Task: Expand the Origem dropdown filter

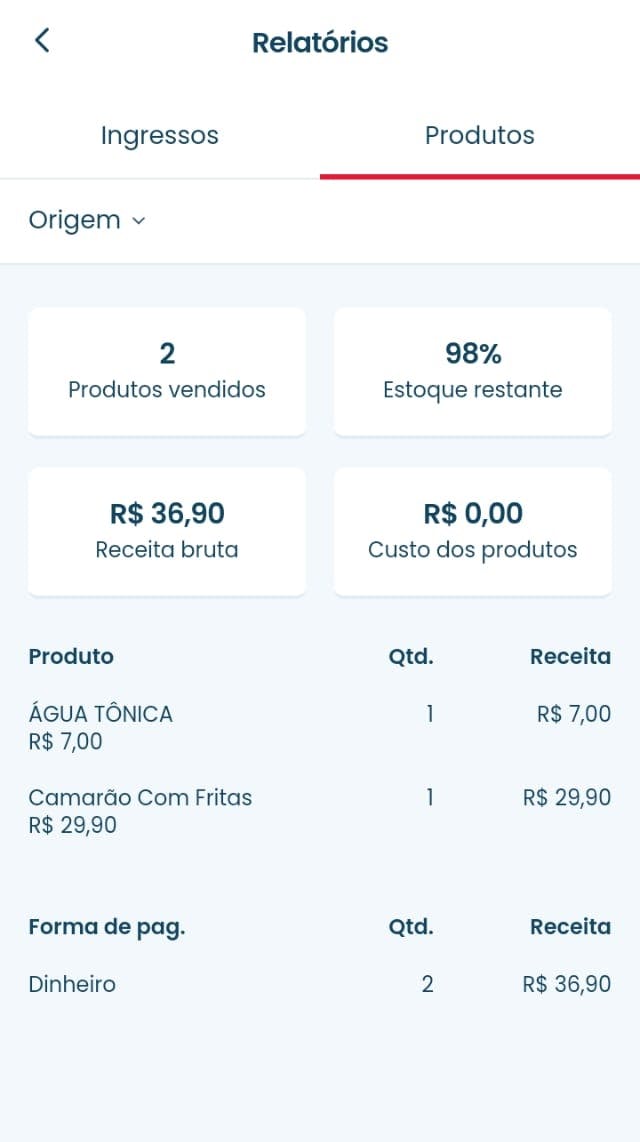Action: point(87,220)
